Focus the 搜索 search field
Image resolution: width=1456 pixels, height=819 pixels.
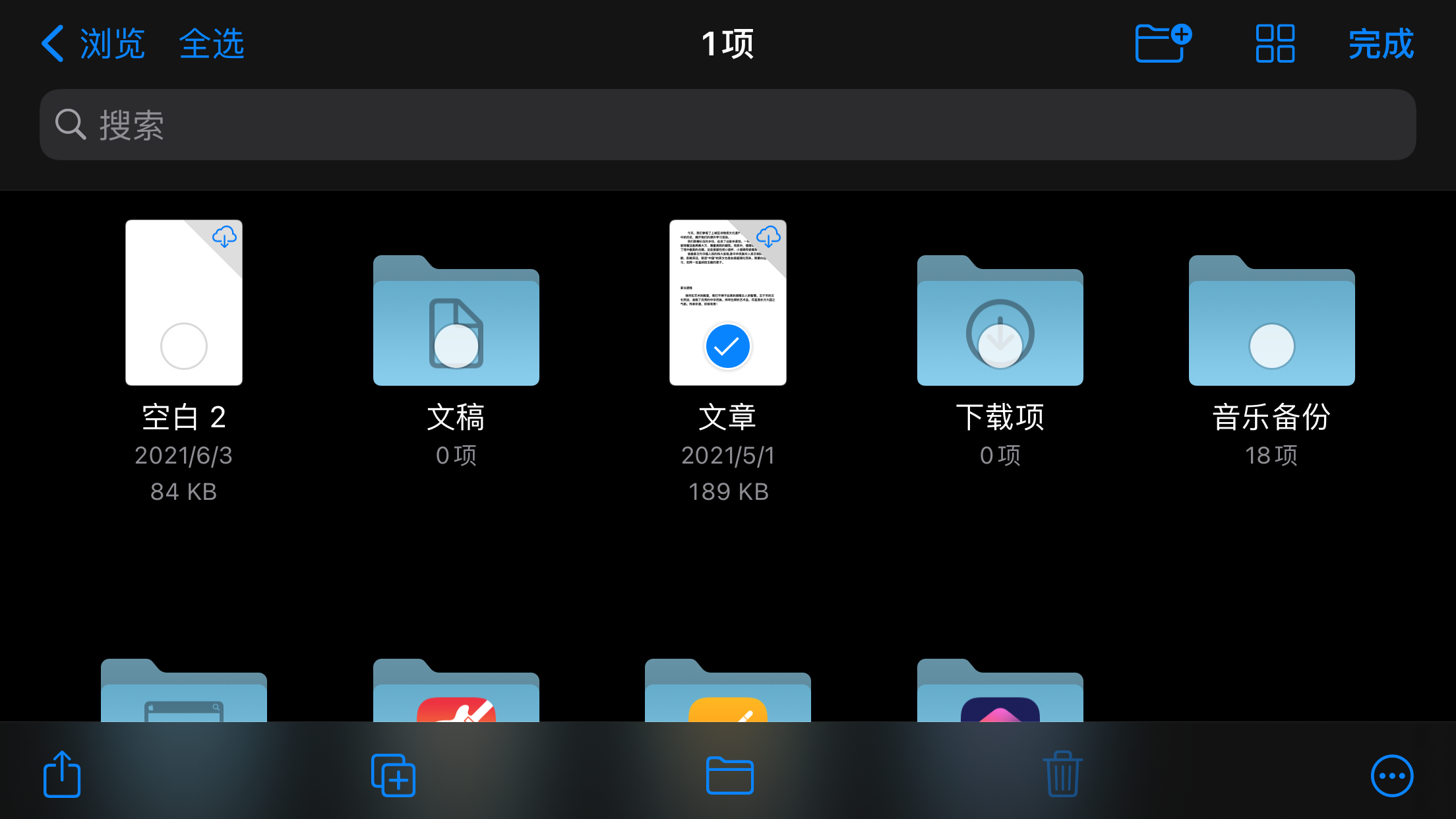point(727,125)
